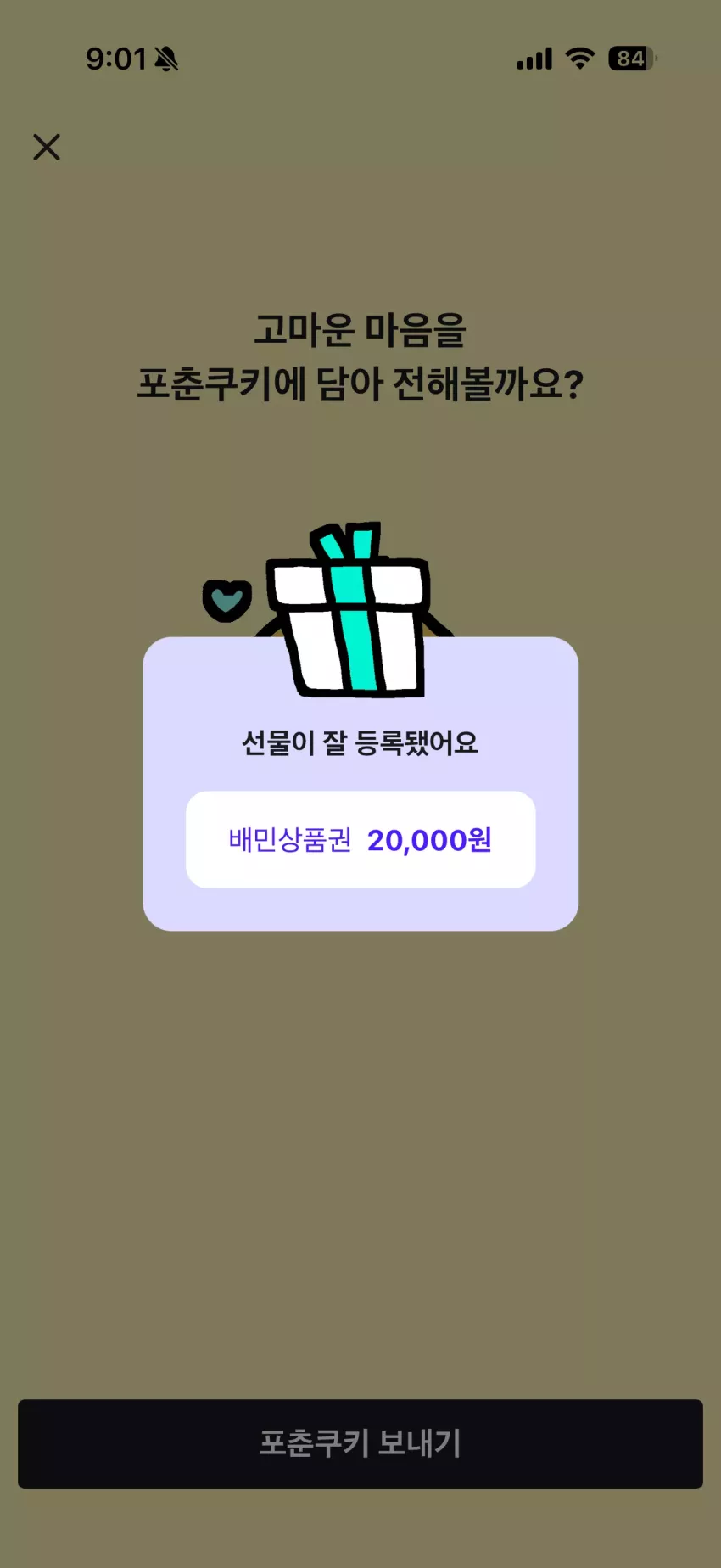Close the gift registration screen
The height and width of the screenshot is (1568, 721).
pos(47,147)
